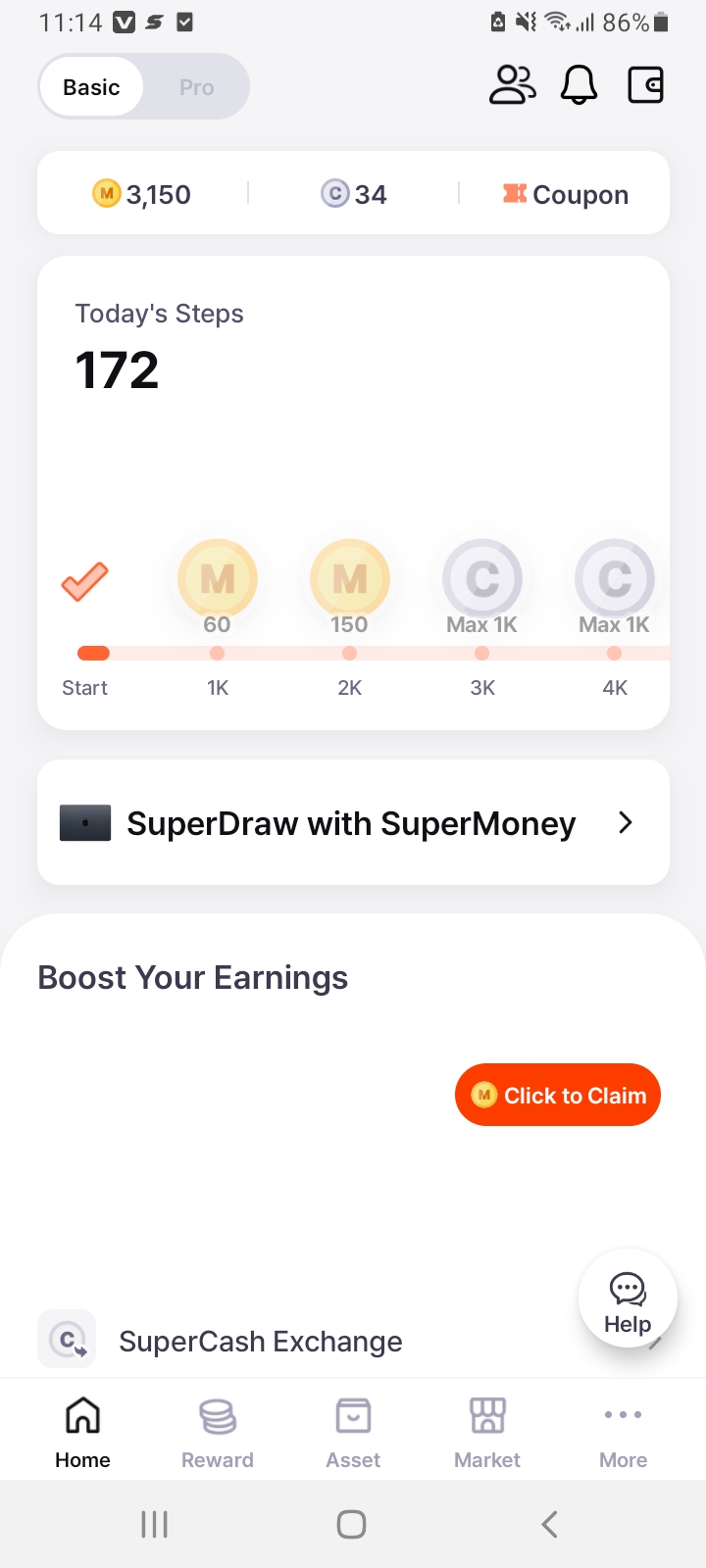
Task: Claim the 60 reward coin at 1K steps
Action: click(x=218, y=580)
